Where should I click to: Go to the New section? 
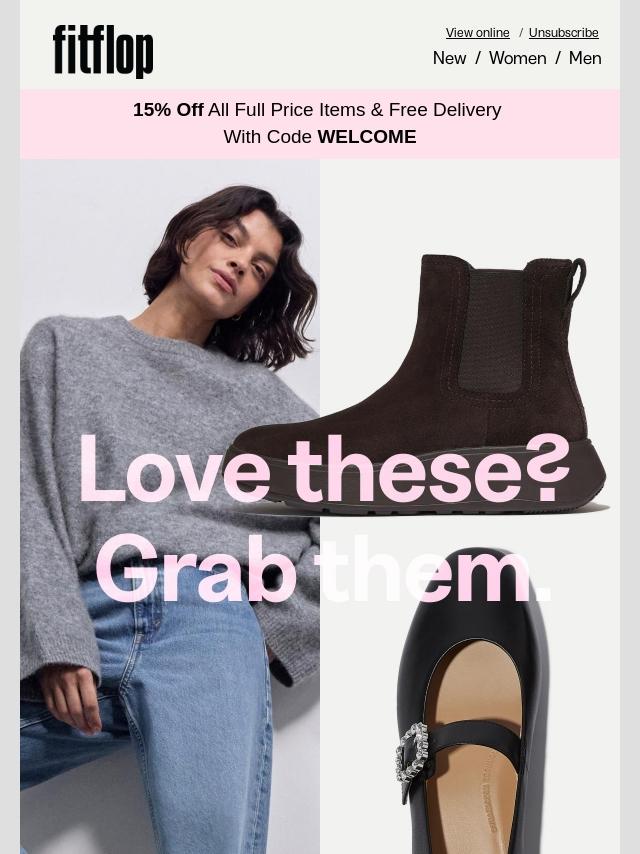coord(449,58)
